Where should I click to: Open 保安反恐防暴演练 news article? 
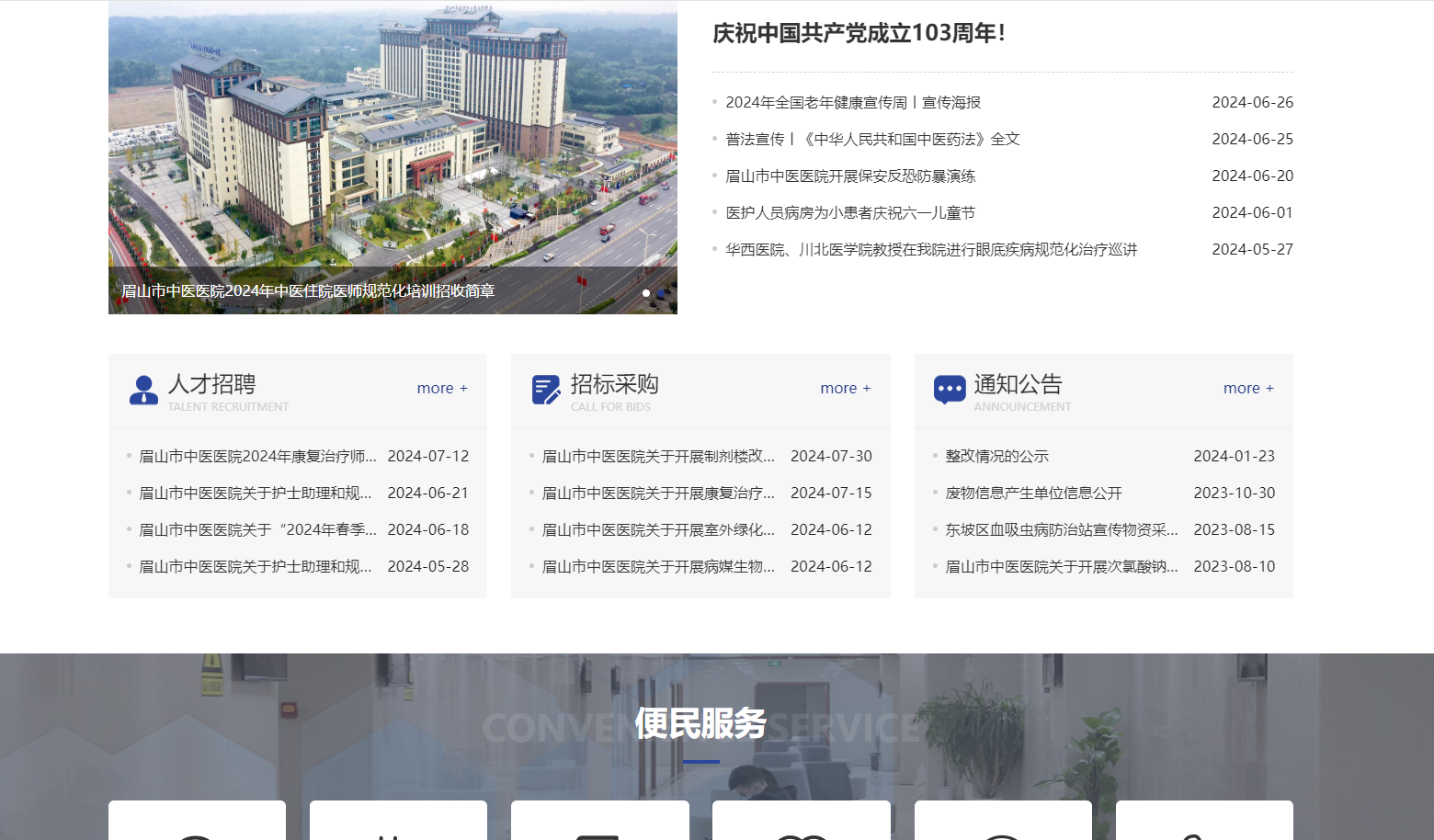click(849, 176)
